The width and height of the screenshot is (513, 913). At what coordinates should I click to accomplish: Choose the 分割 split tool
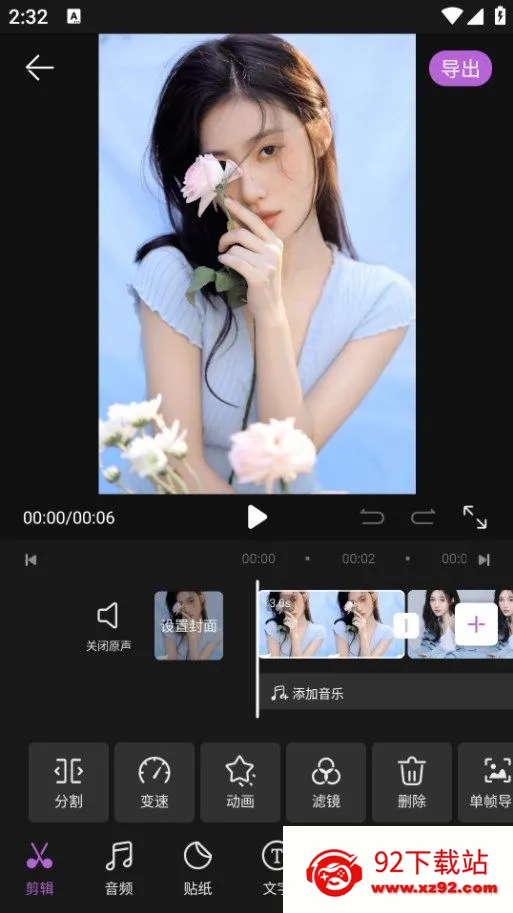click(x=69, y=782)
